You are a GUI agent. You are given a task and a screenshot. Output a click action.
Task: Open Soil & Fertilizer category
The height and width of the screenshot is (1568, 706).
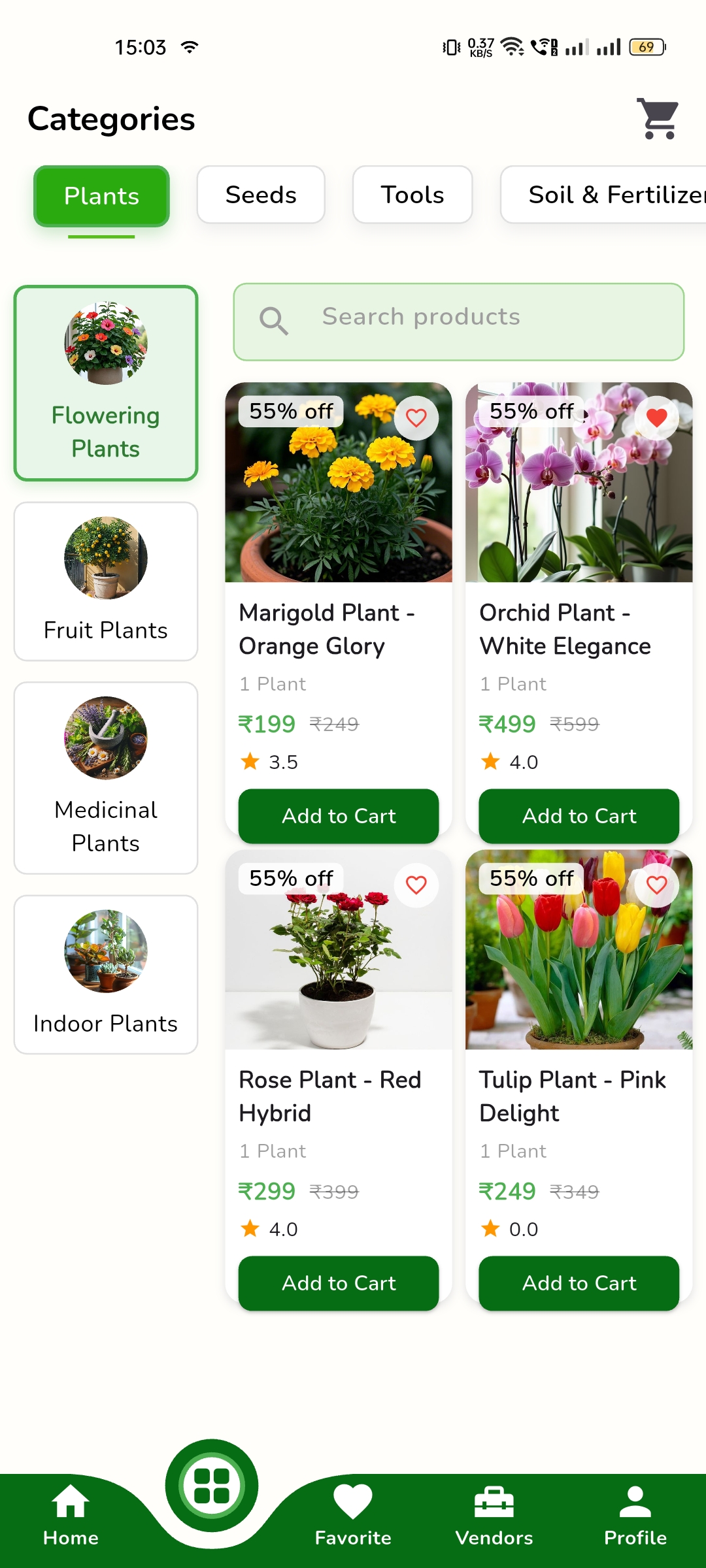[x=608, y=195]
